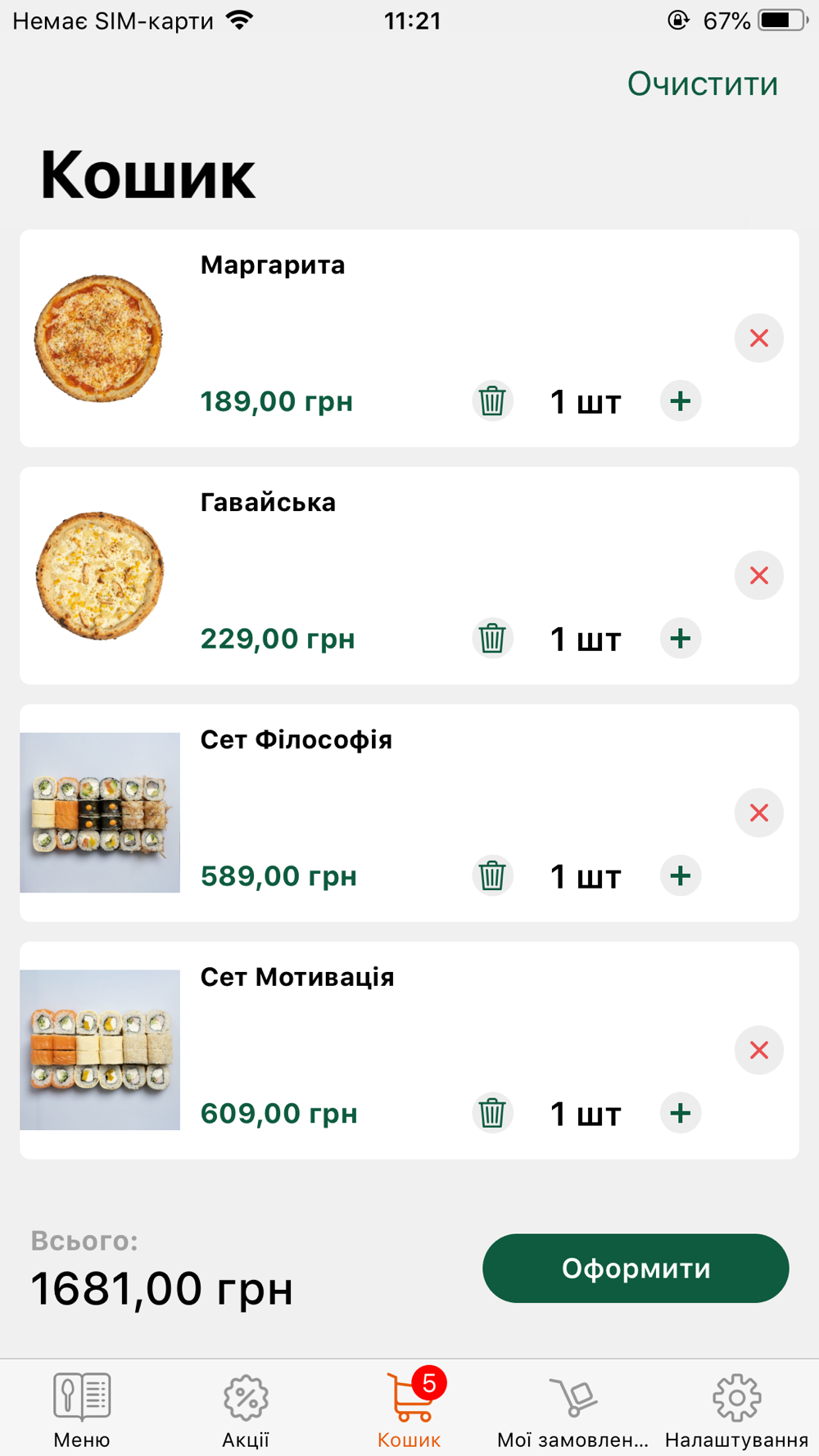
Task: Open the Акції tab
Action: tap(246, 1410)
